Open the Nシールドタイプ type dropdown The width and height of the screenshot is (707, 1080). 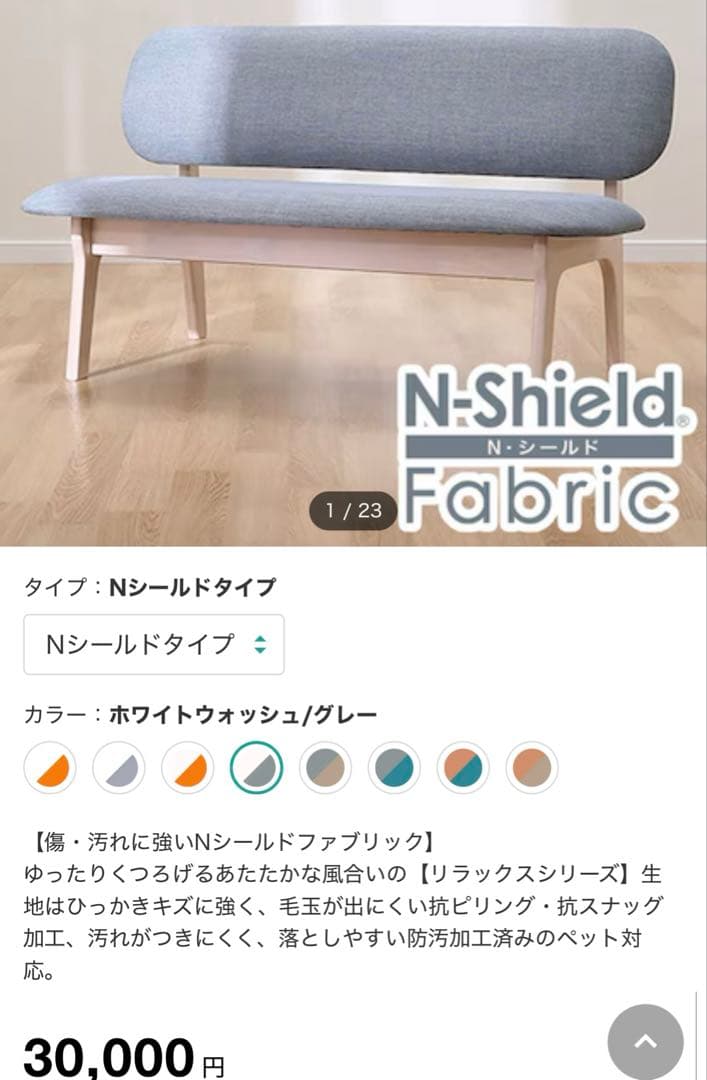154,644
